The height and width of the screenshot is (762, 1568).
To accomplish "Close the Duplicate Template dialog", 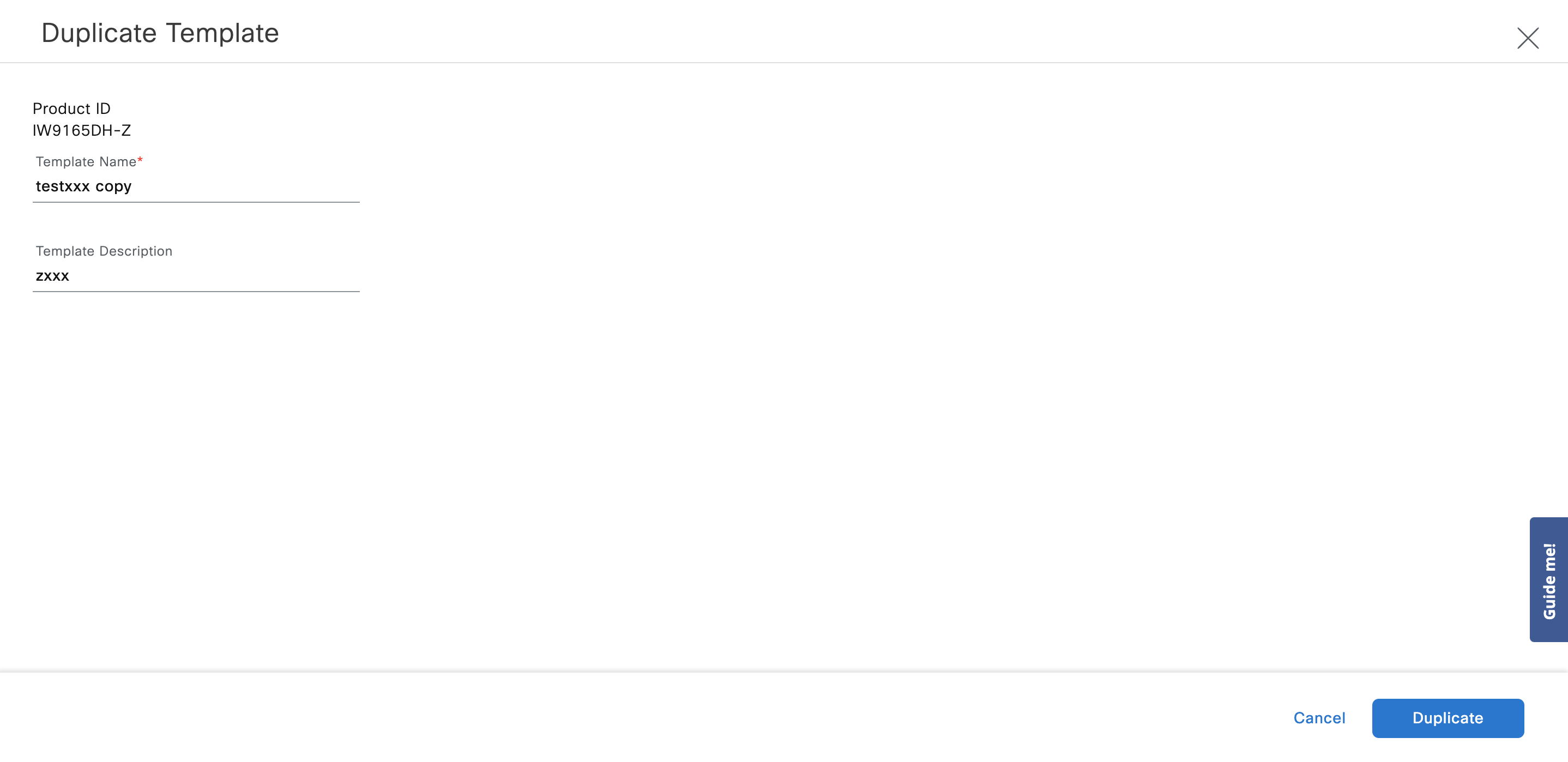I will point(1527,38).
